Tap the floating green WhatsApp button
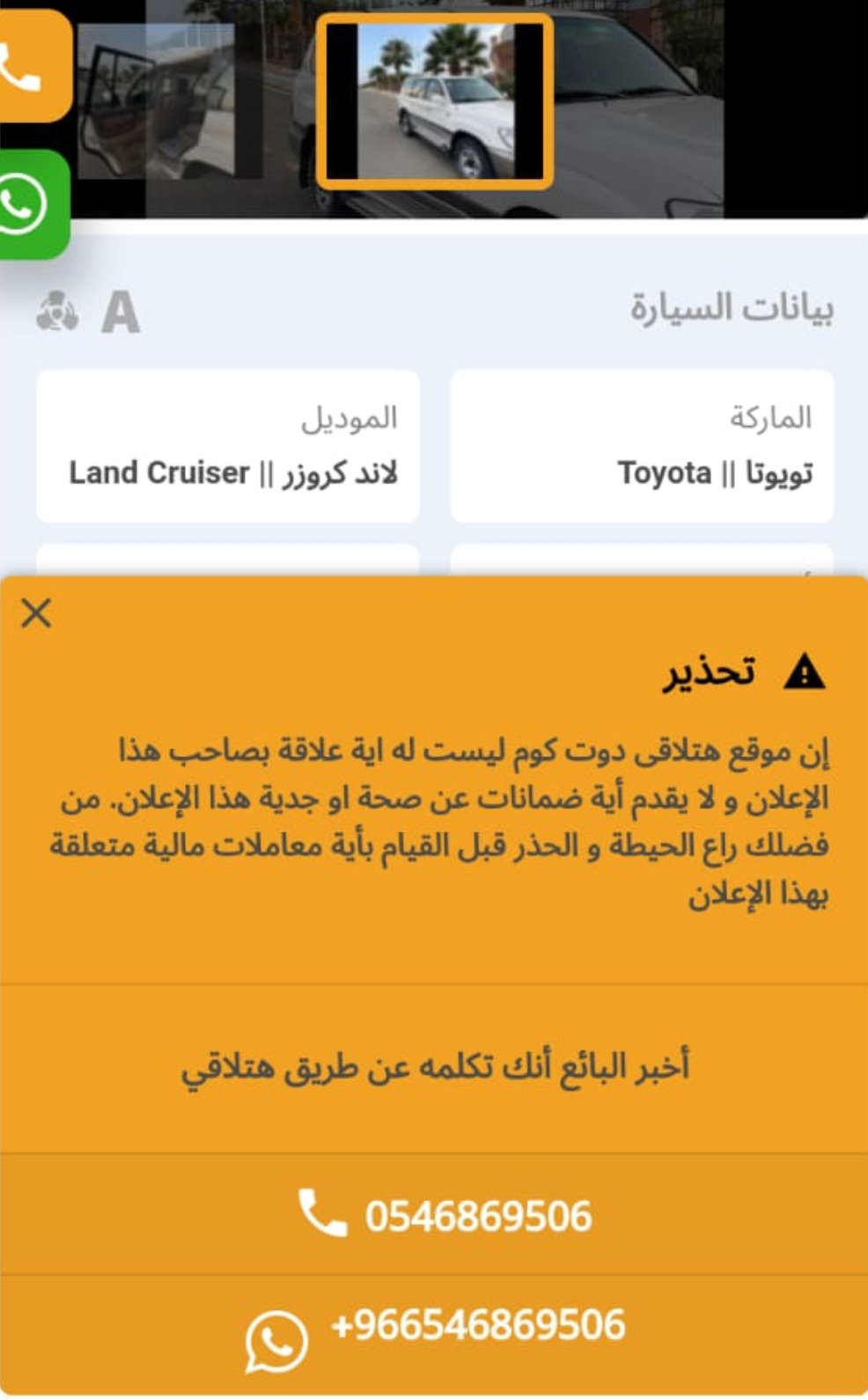Screen dimensions: 868x1400 point(33,204)
